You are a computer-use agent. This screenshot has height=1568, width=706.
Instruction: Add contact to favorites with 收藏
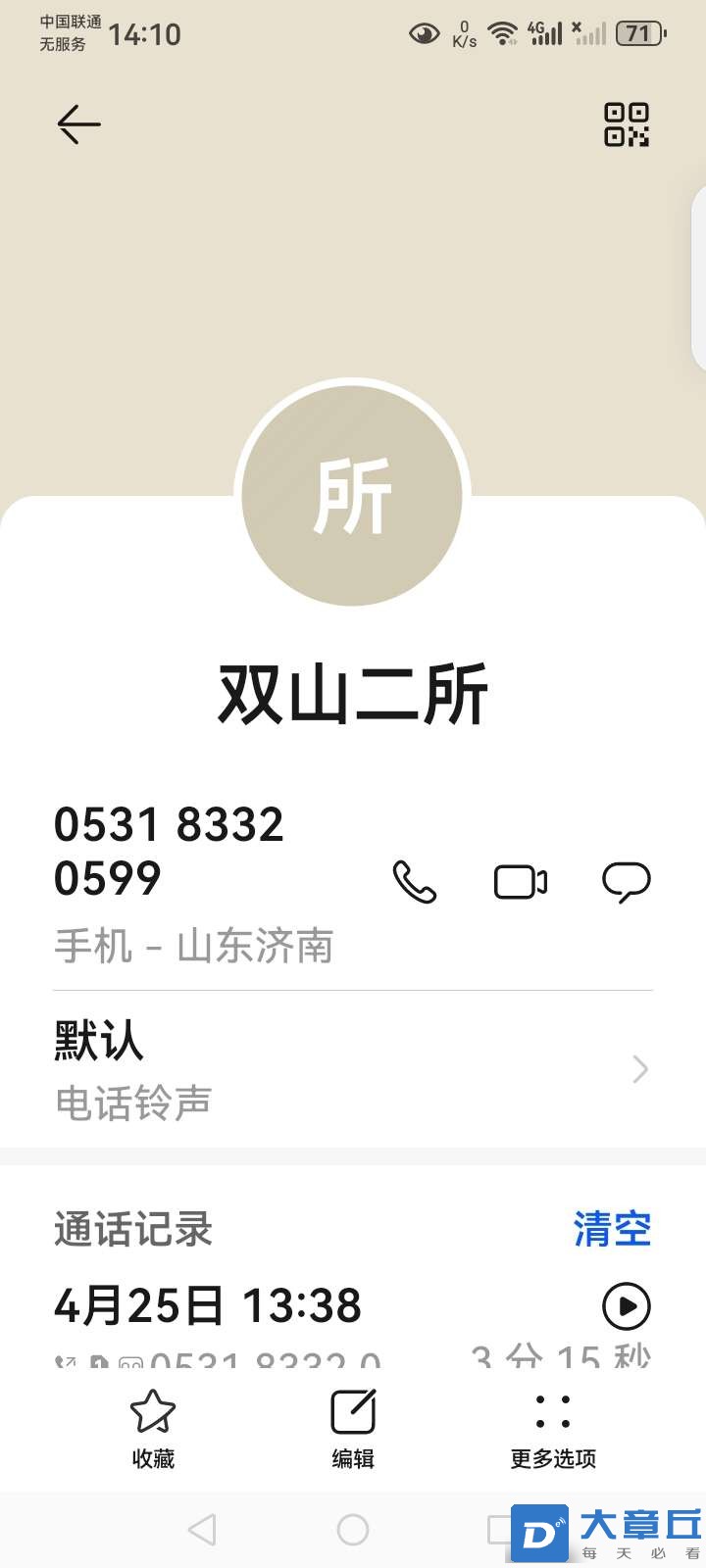pyautogui.click(x=153, y=1429)
